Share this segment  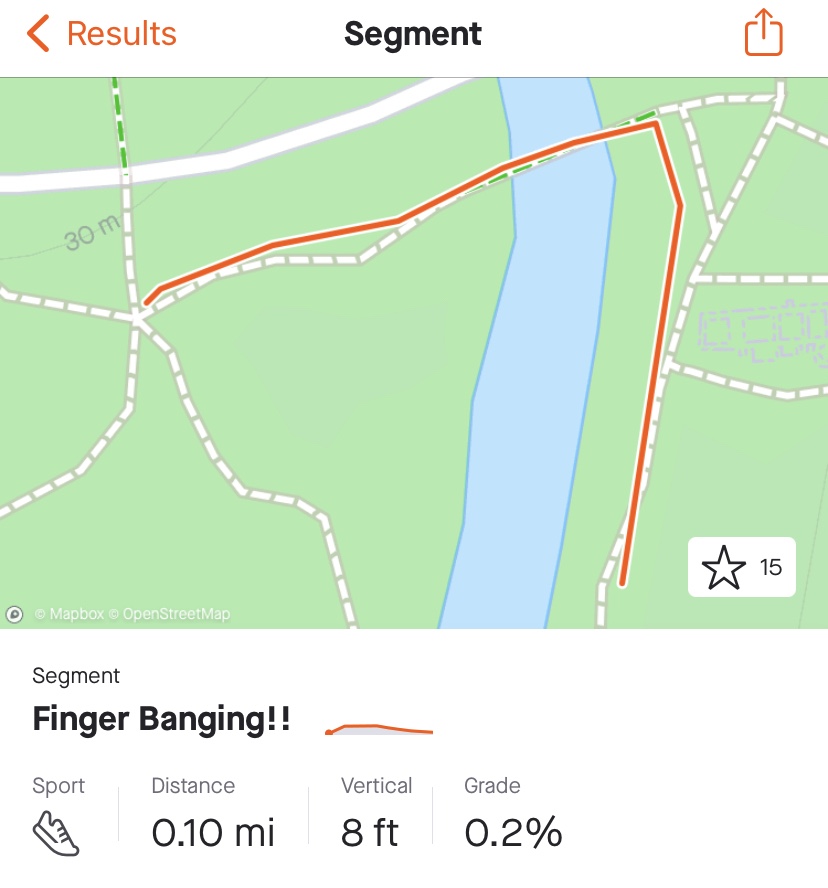763,34
